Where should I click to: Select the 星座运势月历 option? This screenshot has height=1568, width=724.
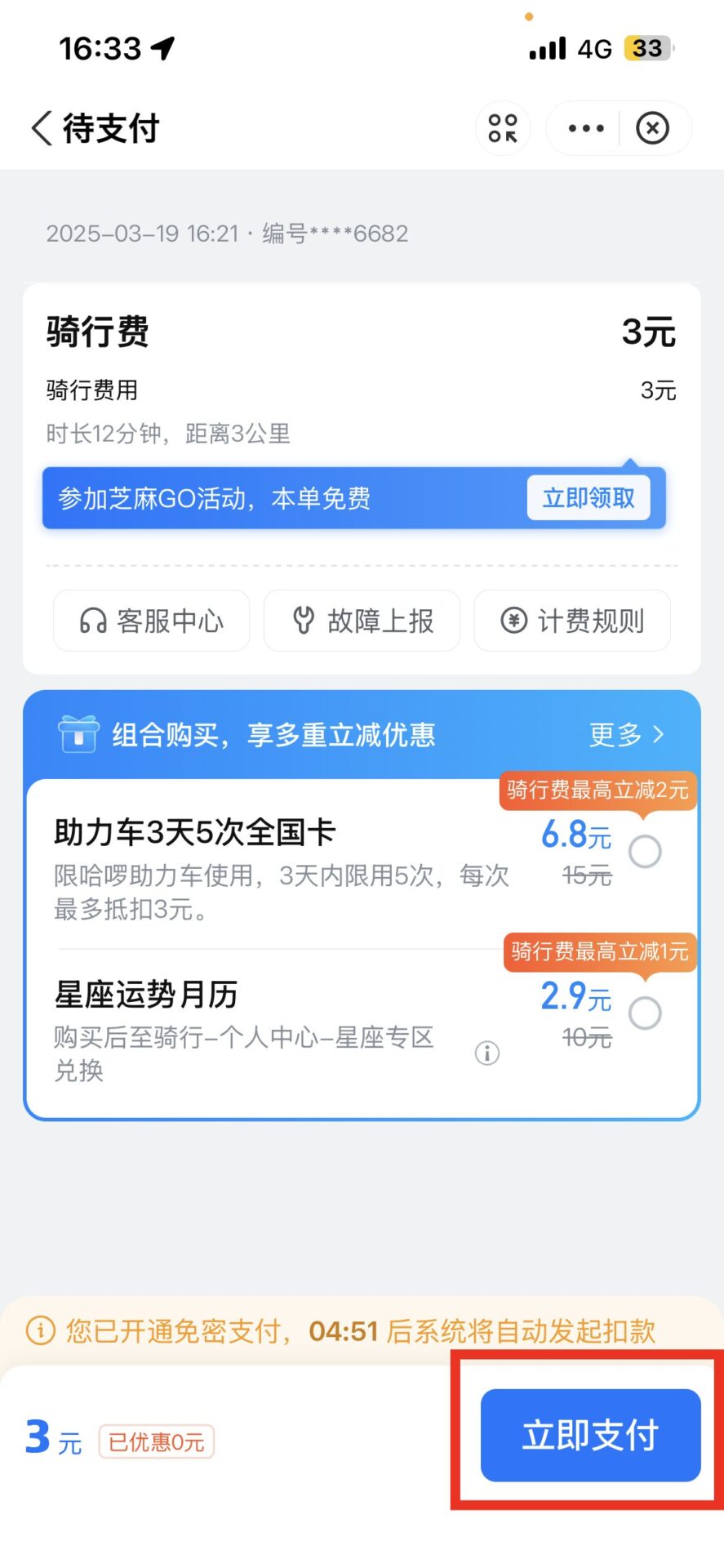[645, 1013]
